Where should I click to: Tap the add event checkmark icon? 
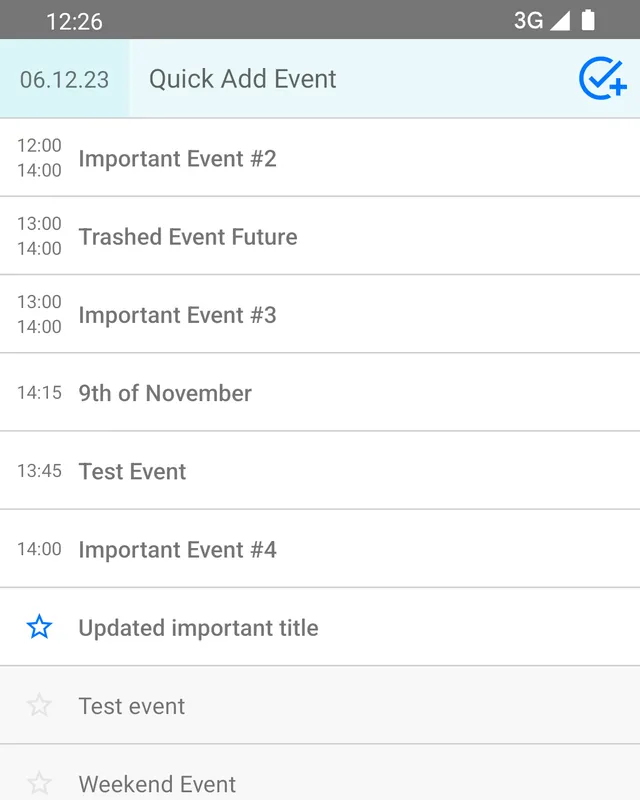coord(602,79)
